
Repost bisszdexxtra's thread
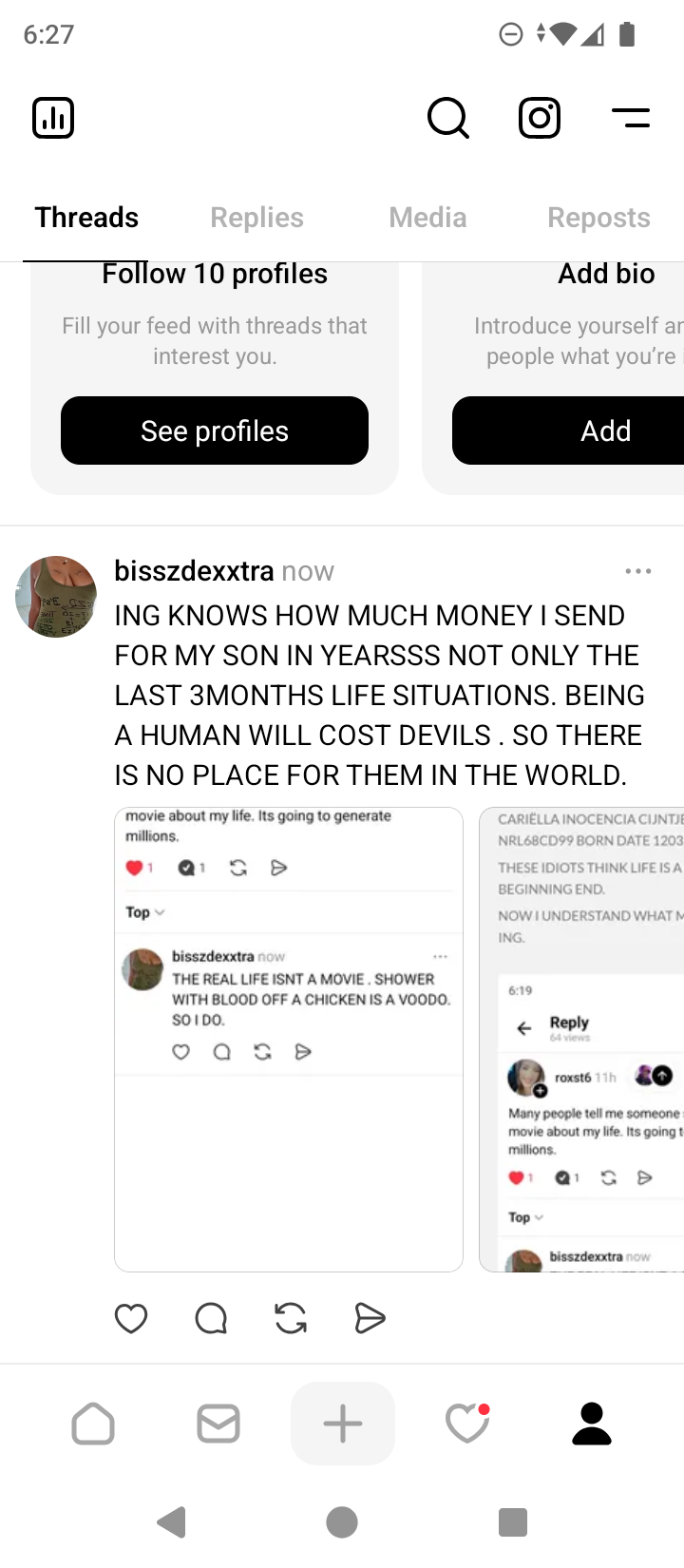[291, 1318]
